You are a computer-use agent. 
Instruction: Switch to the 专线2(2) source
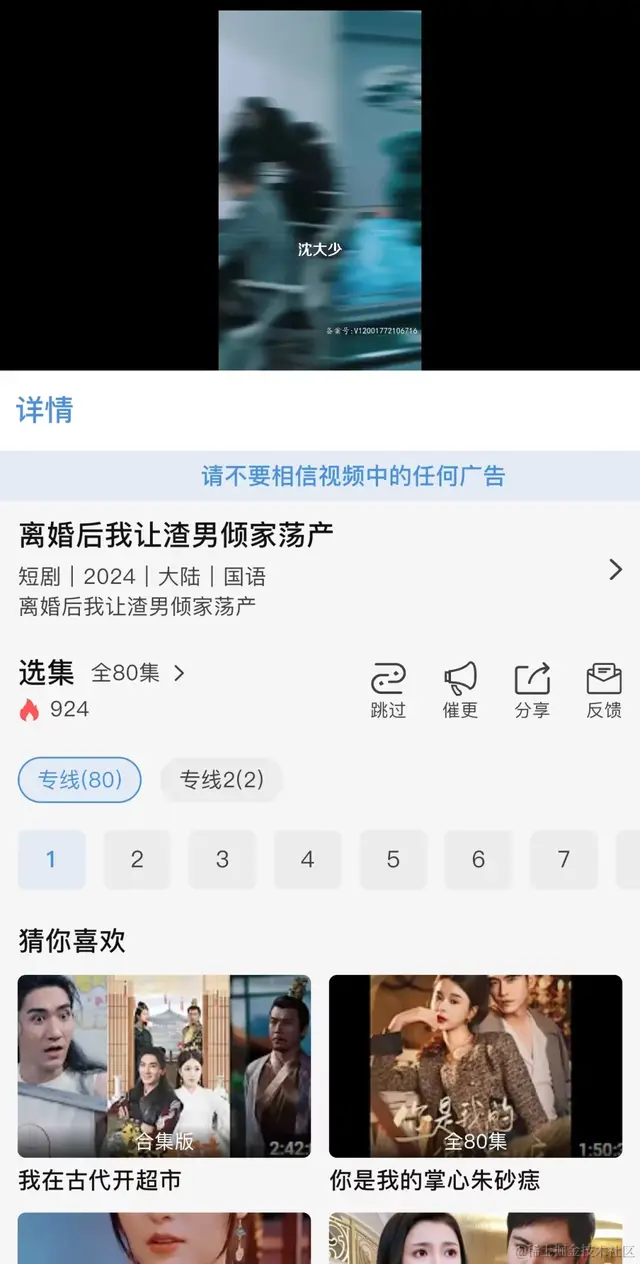tap(221, 780)
